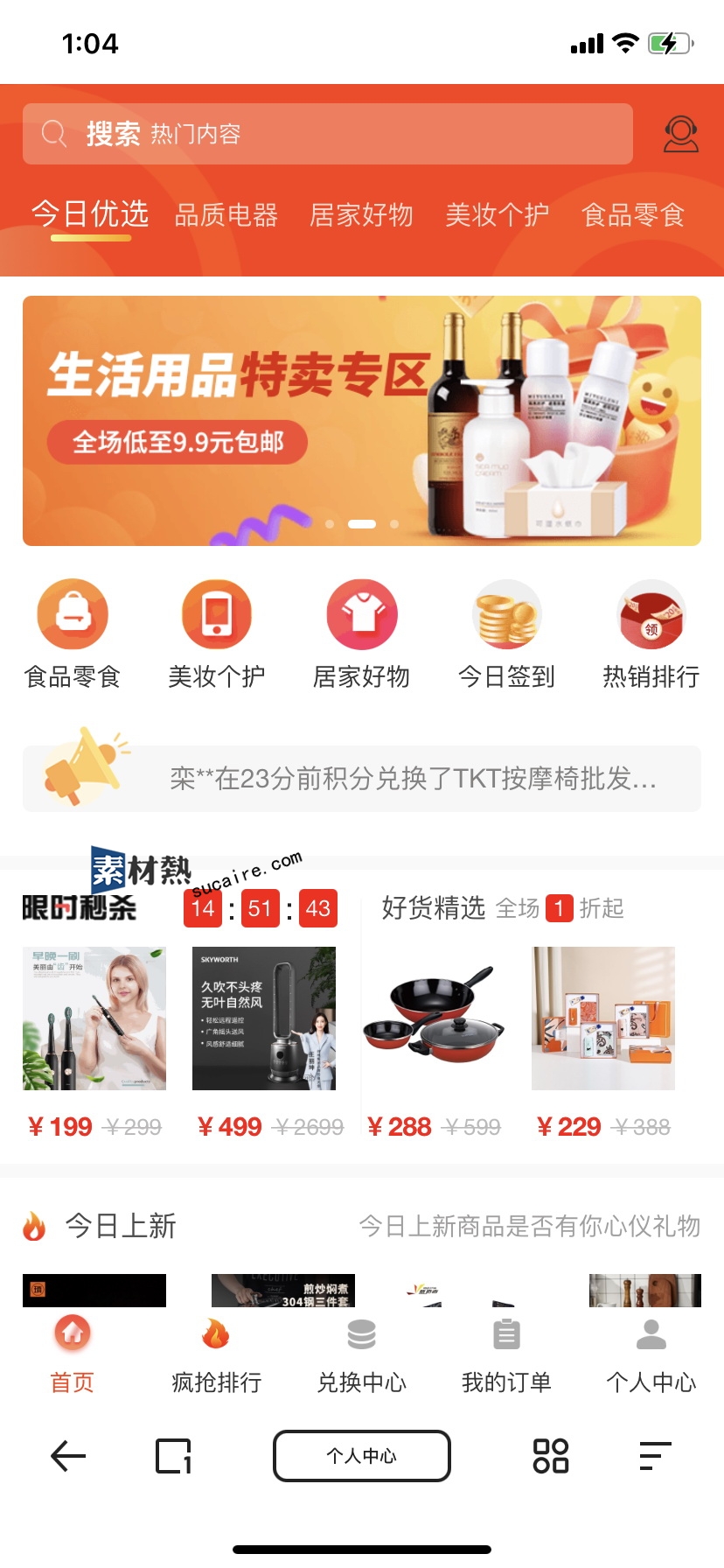Open the 生活用品特卖专区 banner

362,420
